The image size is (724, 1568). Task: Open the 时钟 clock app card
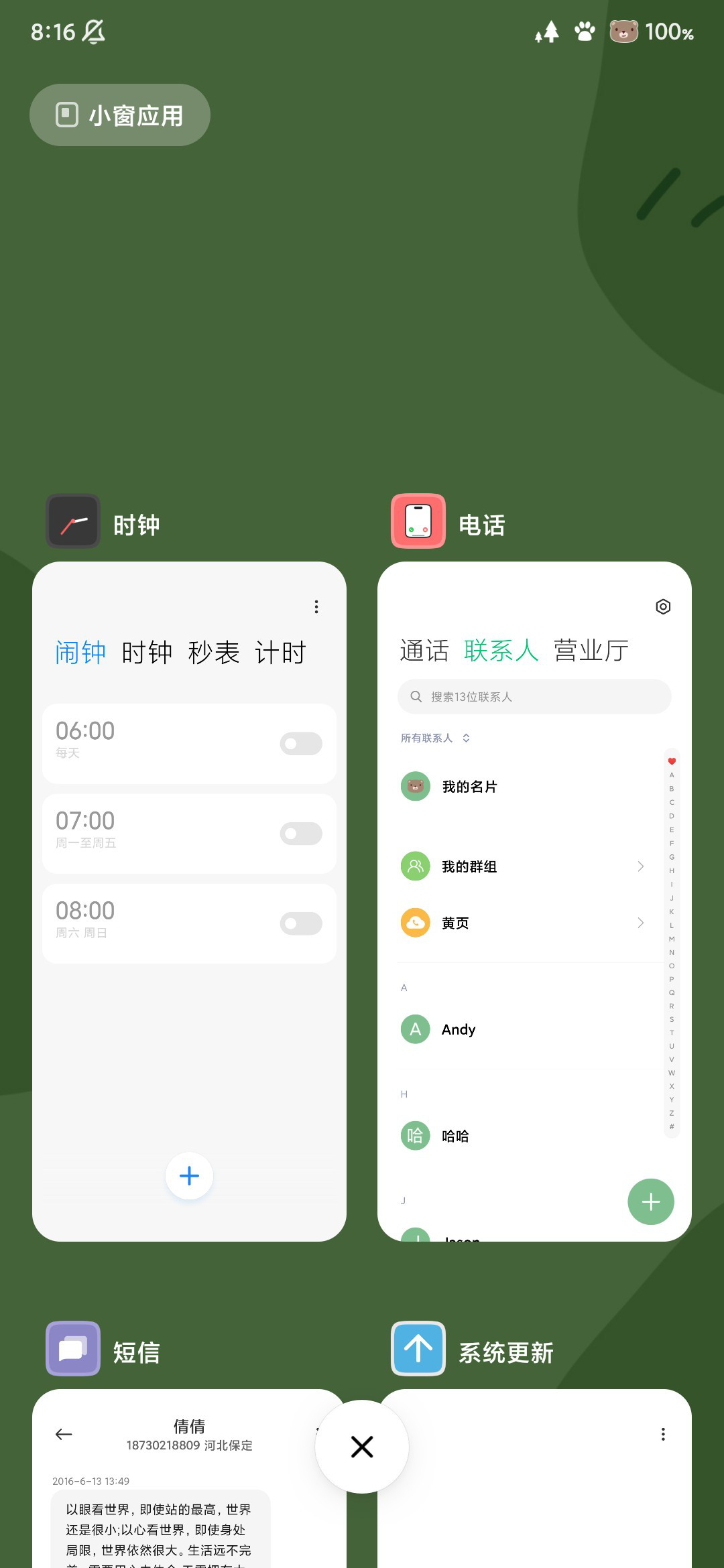(189, 901)
